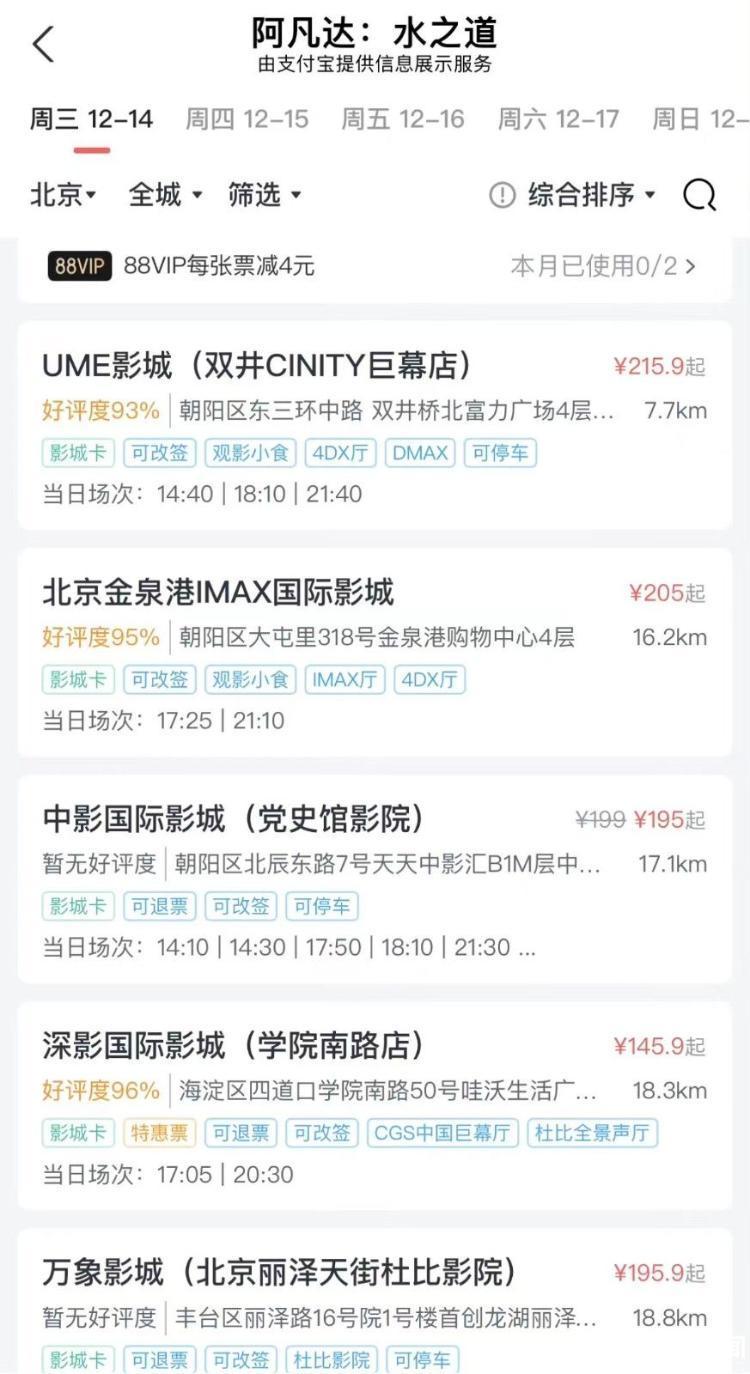Switch to the 周四 12-15 date tab
750x1374 pixels.
pos(247,119)
